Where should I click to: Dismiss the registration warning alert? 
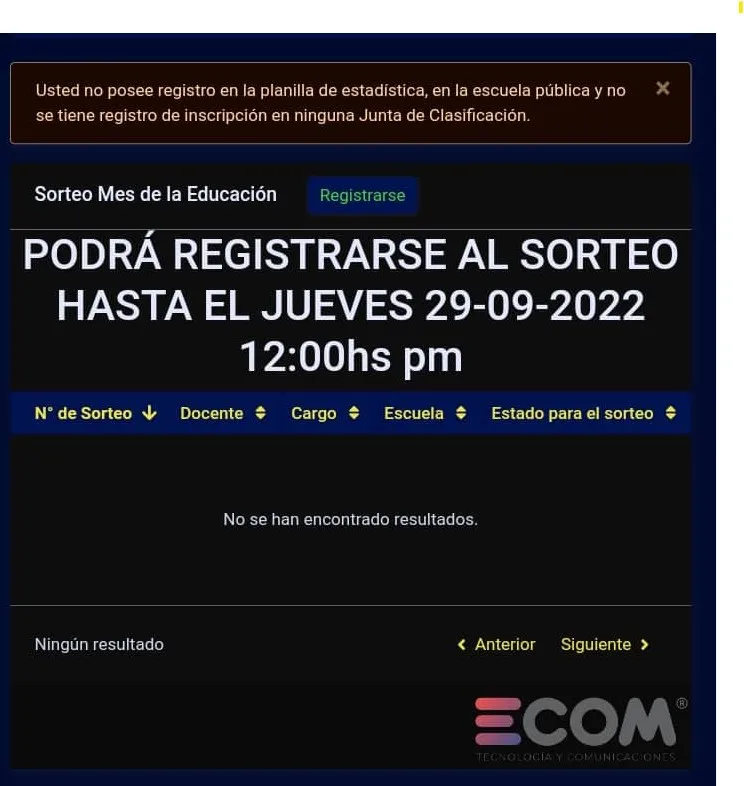point(662,89)
